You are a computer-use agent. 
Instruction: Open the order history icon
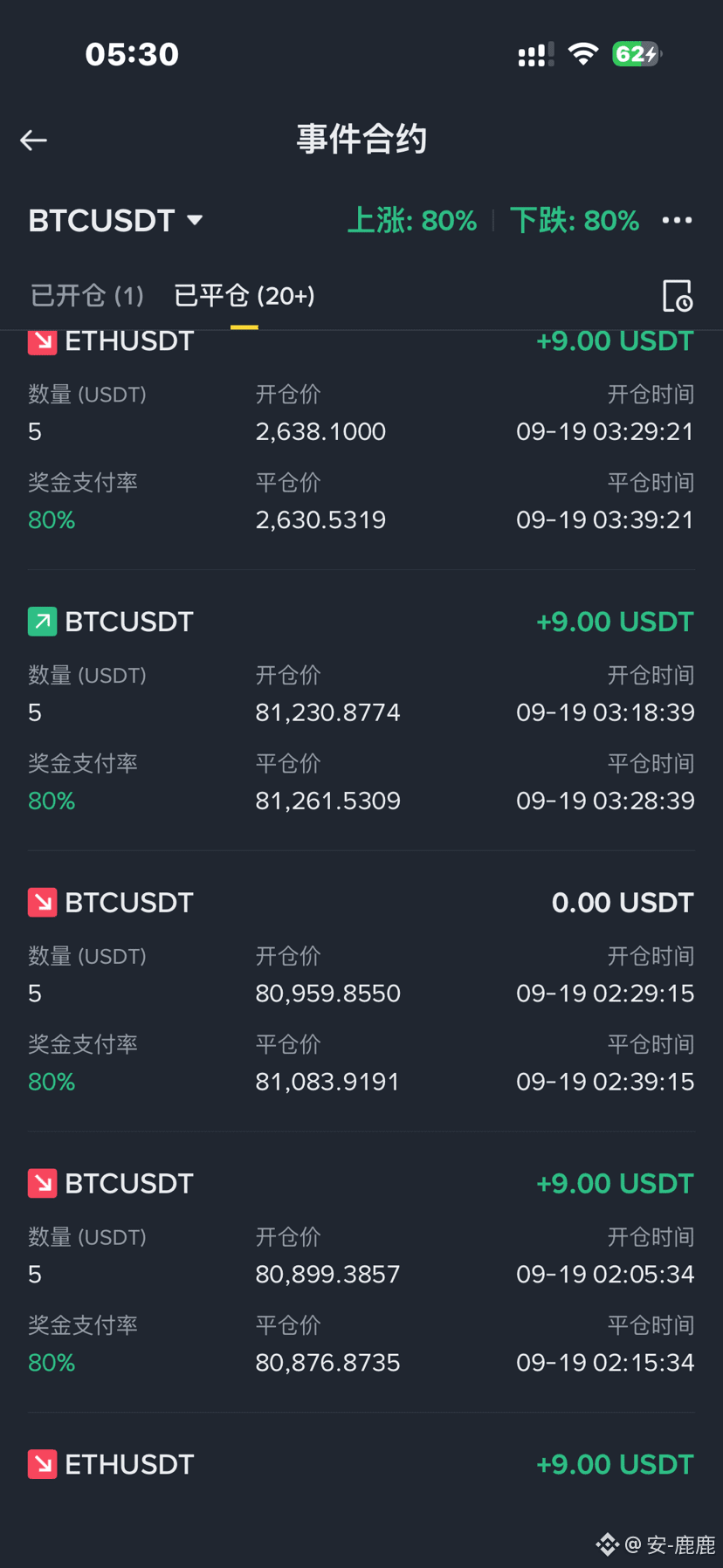pos(677,296)
